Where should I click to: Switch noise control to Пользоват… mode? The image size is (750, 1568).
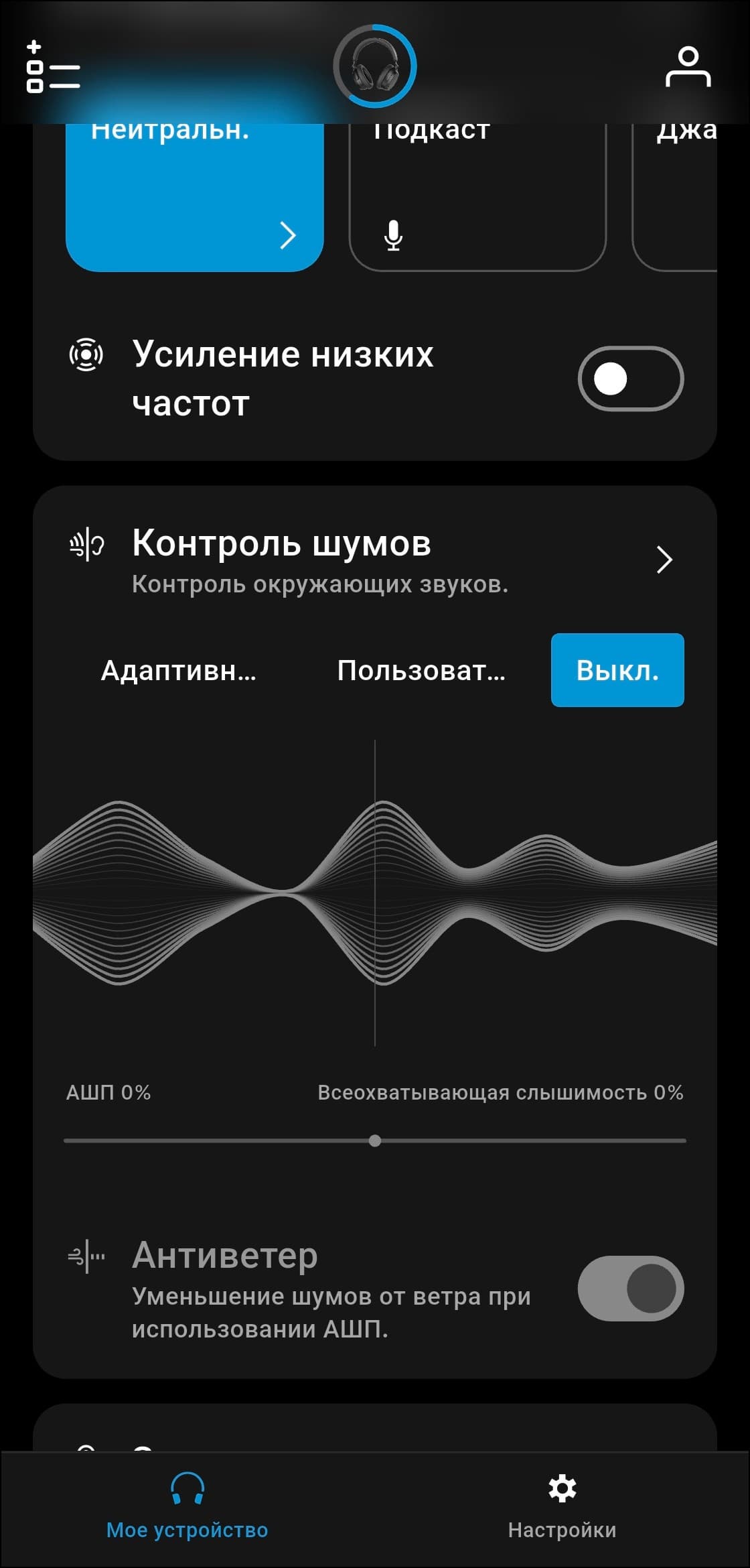421,670
